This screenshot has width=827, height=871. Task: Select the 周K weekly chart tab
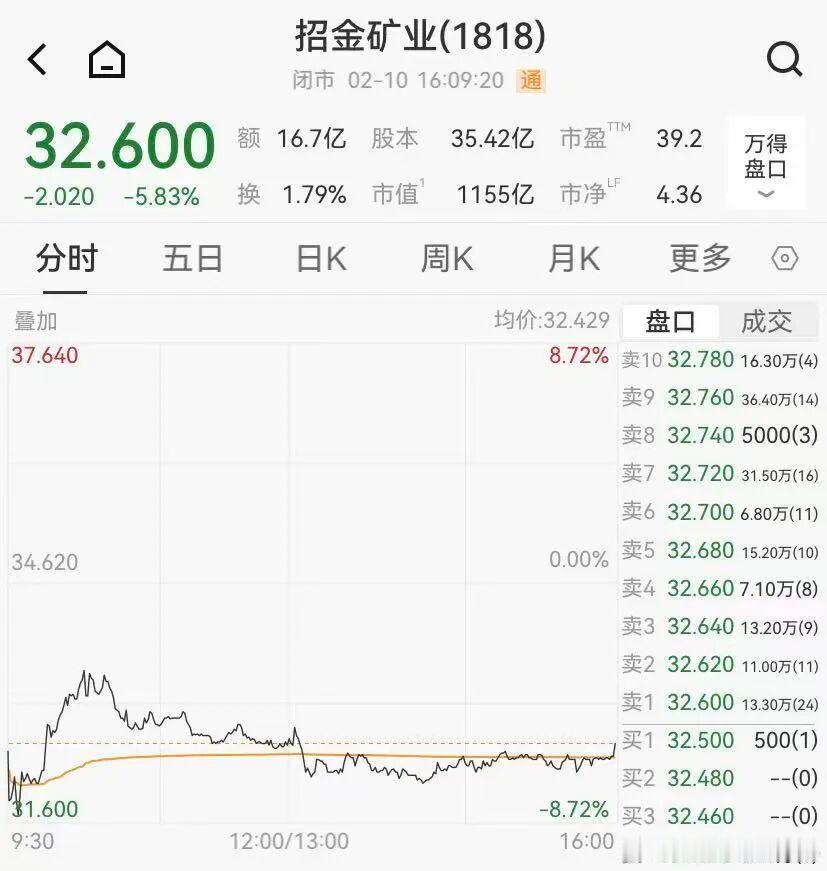[444, 258]
